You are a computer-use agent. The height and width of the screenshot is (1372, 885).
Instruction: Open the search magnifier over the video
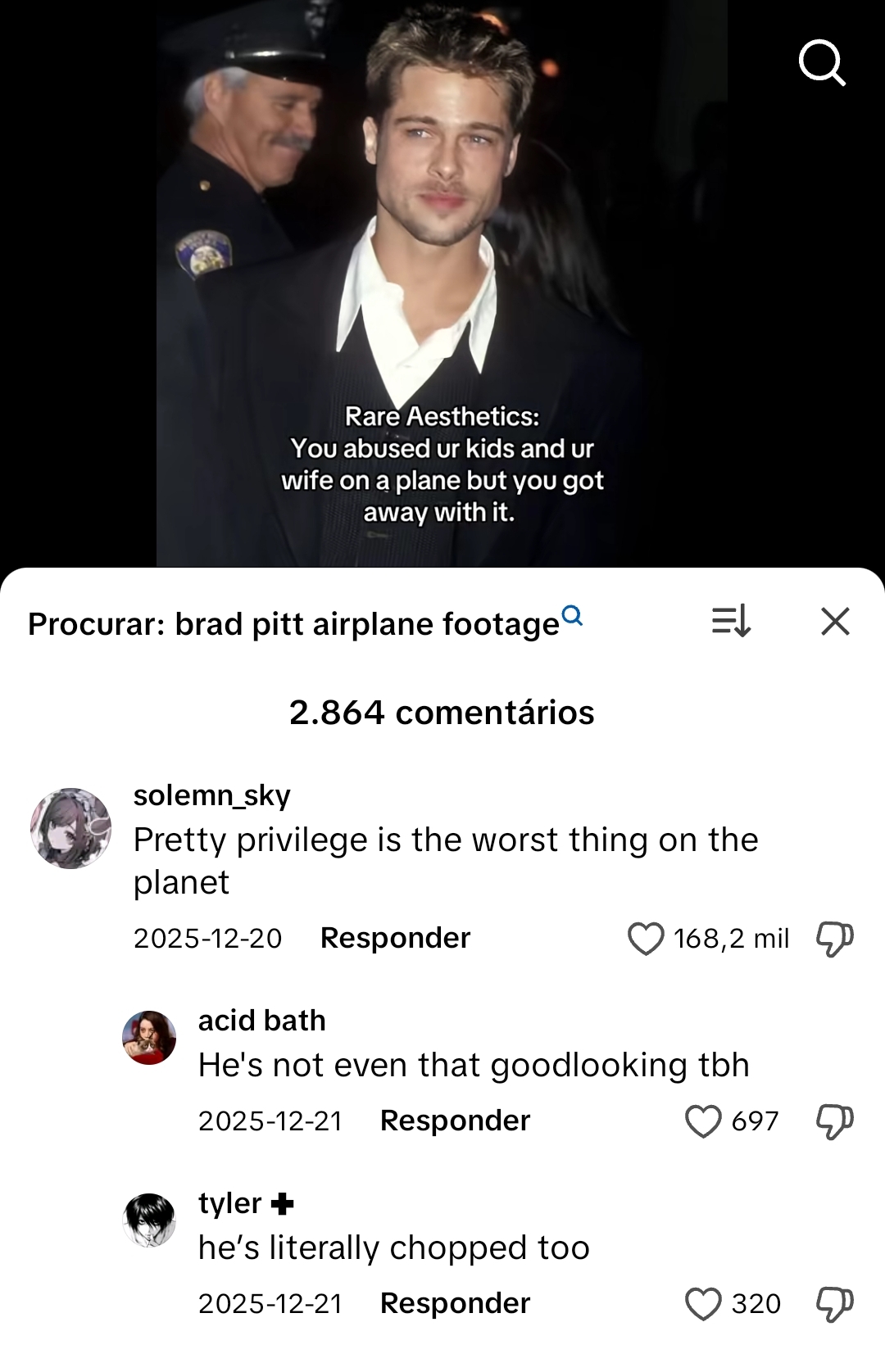pos(821,63)
